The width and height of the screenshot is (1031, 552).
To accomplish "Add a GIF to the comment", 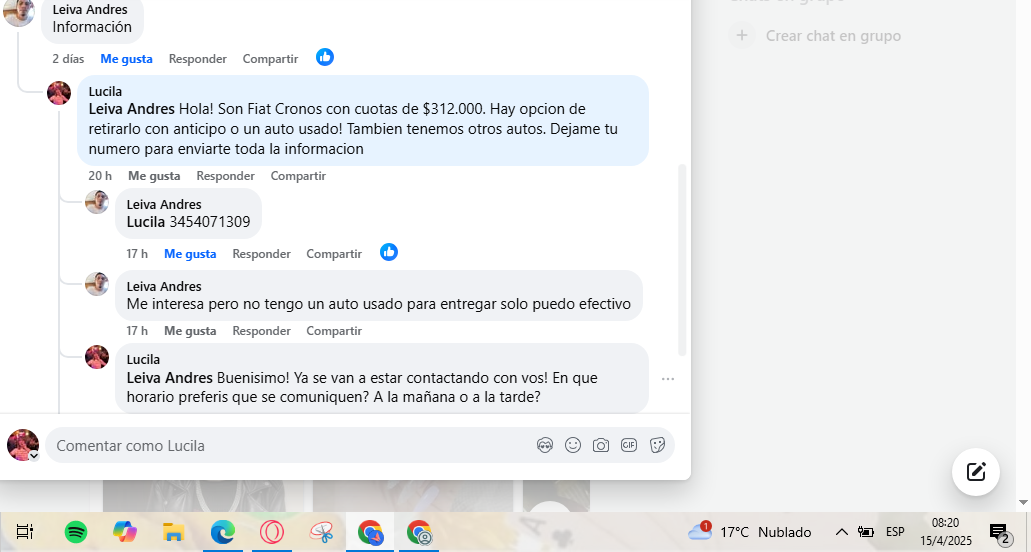I will click(x=629, y=446).
